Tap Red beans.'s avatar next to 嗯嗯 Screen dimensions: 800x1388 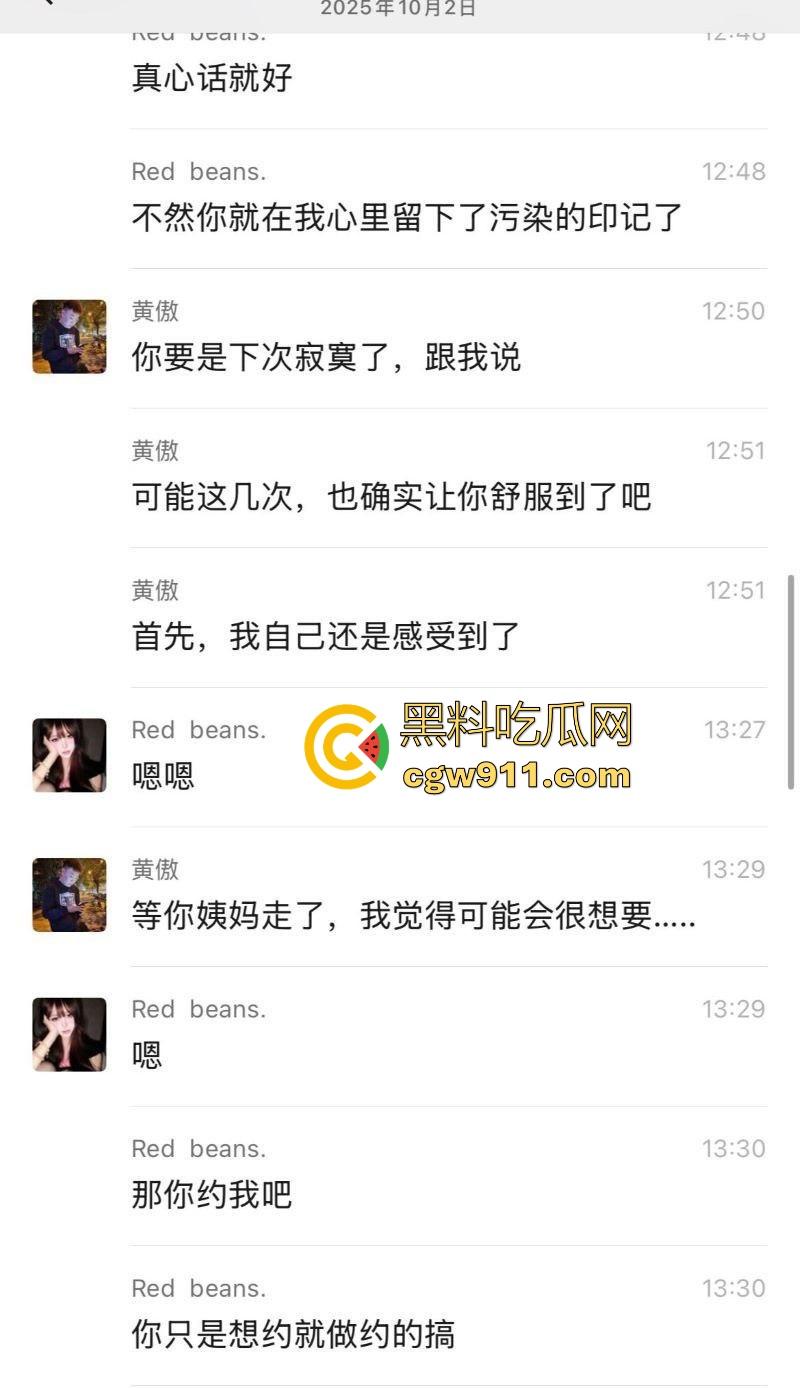tap(68, 756)
